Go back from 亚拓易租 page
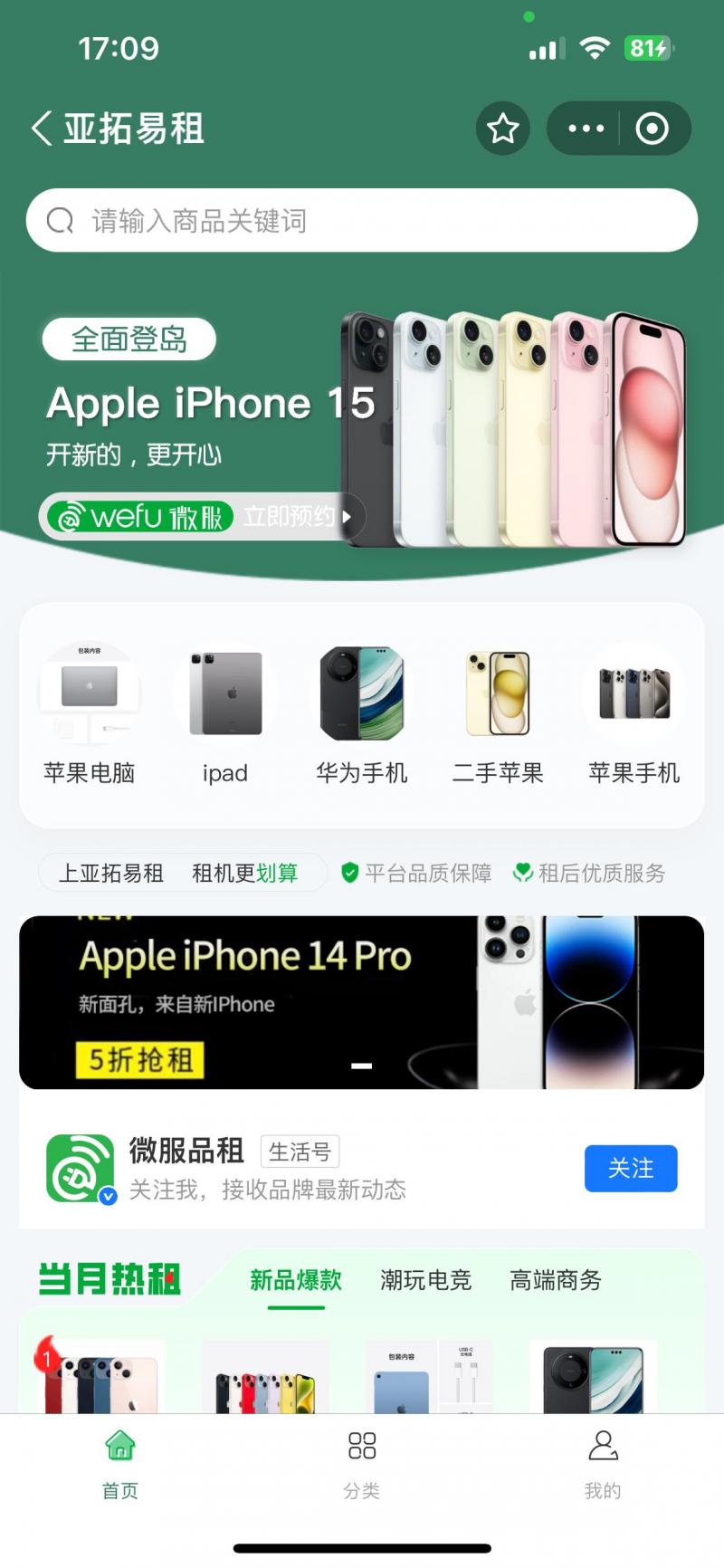 pyautogui.click(x=42, y=129)
